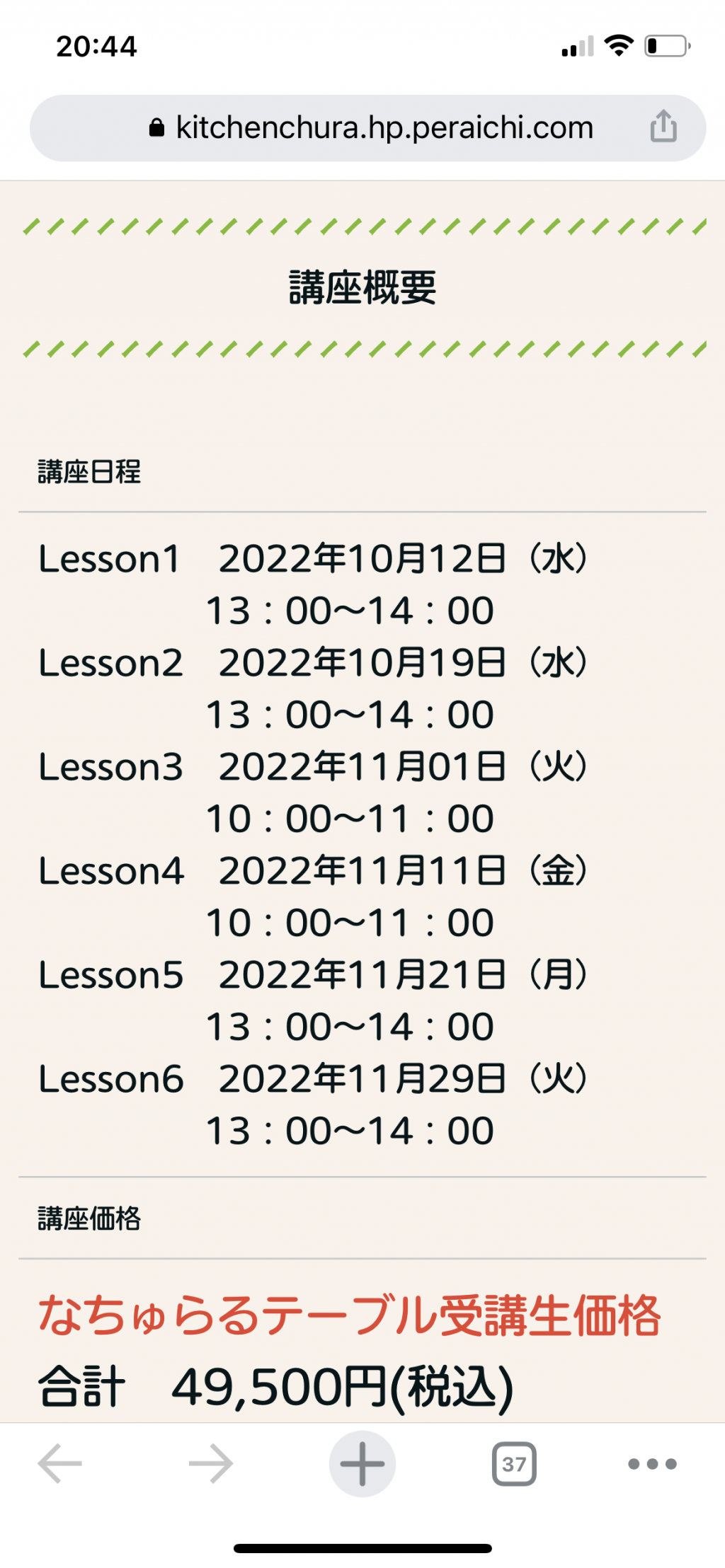Open the tab switcher showing 37 tabs
Image resolution: width=725 pixels, height=1568 pixels.
coord(514,1463)
